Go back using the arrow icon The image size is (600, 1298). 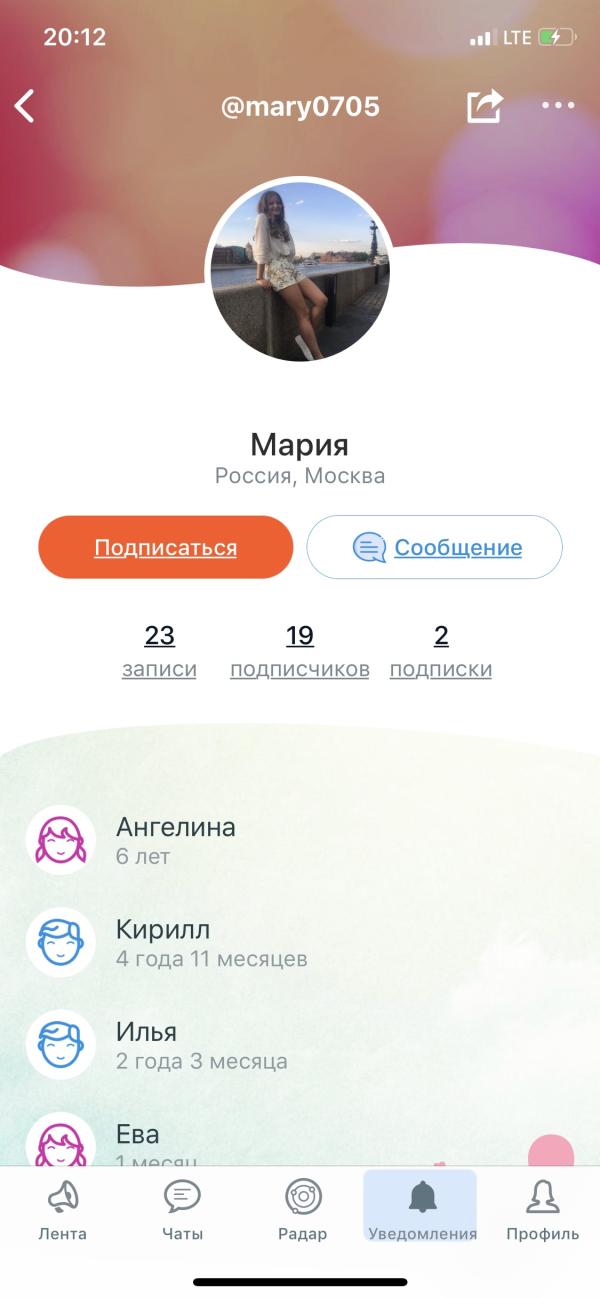click(25, 106)
